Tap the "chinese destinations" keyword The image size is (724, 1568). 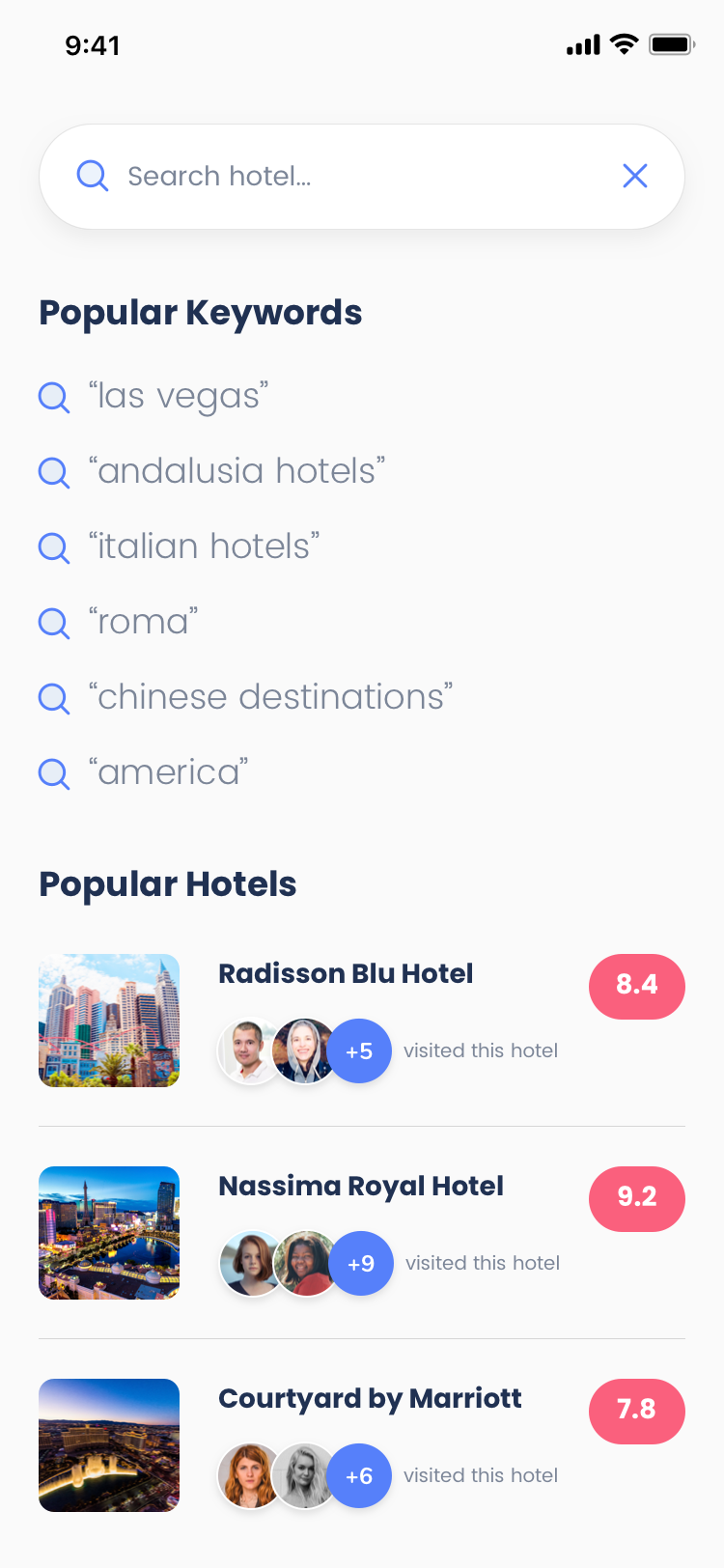[246, 697]
